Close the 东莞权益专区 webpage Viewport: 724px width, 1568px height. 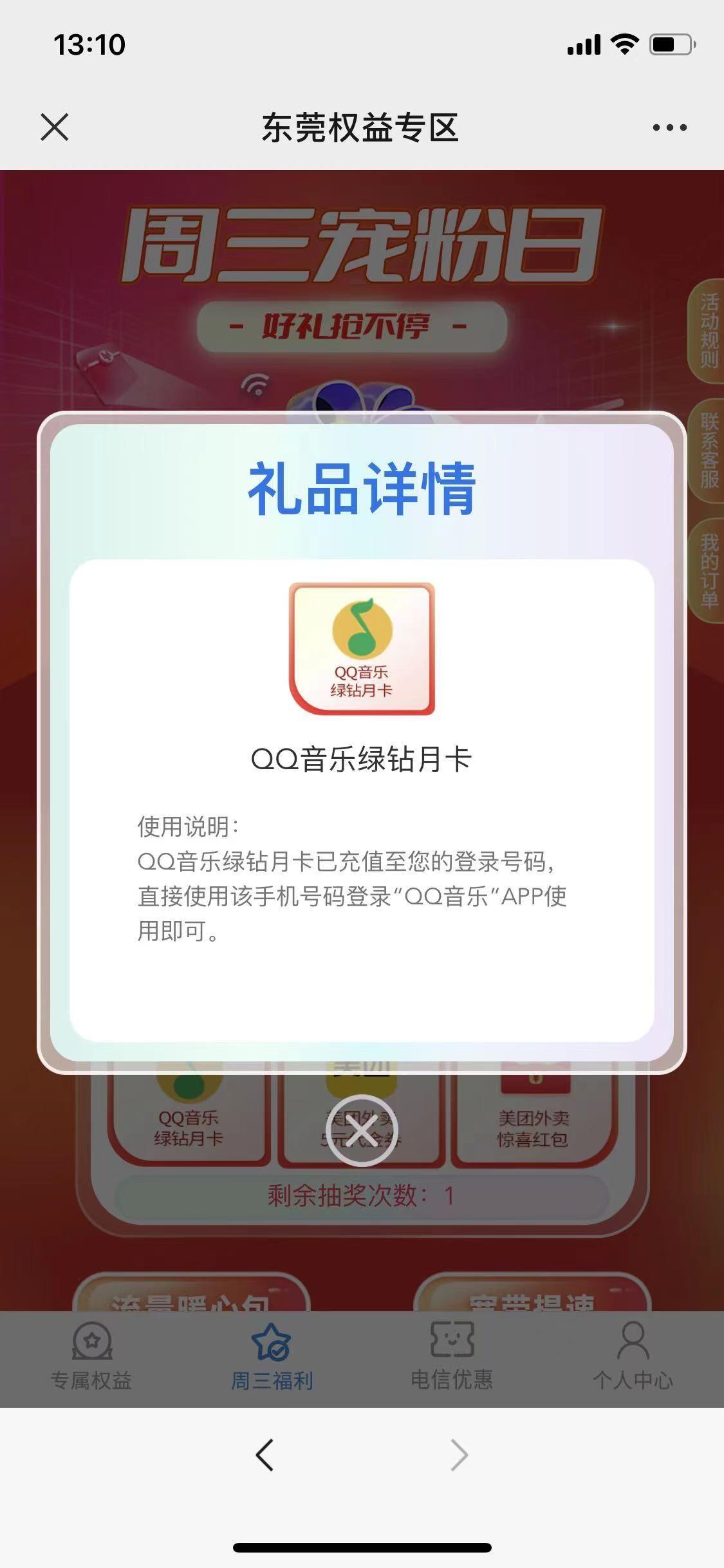tap(55, 127)
